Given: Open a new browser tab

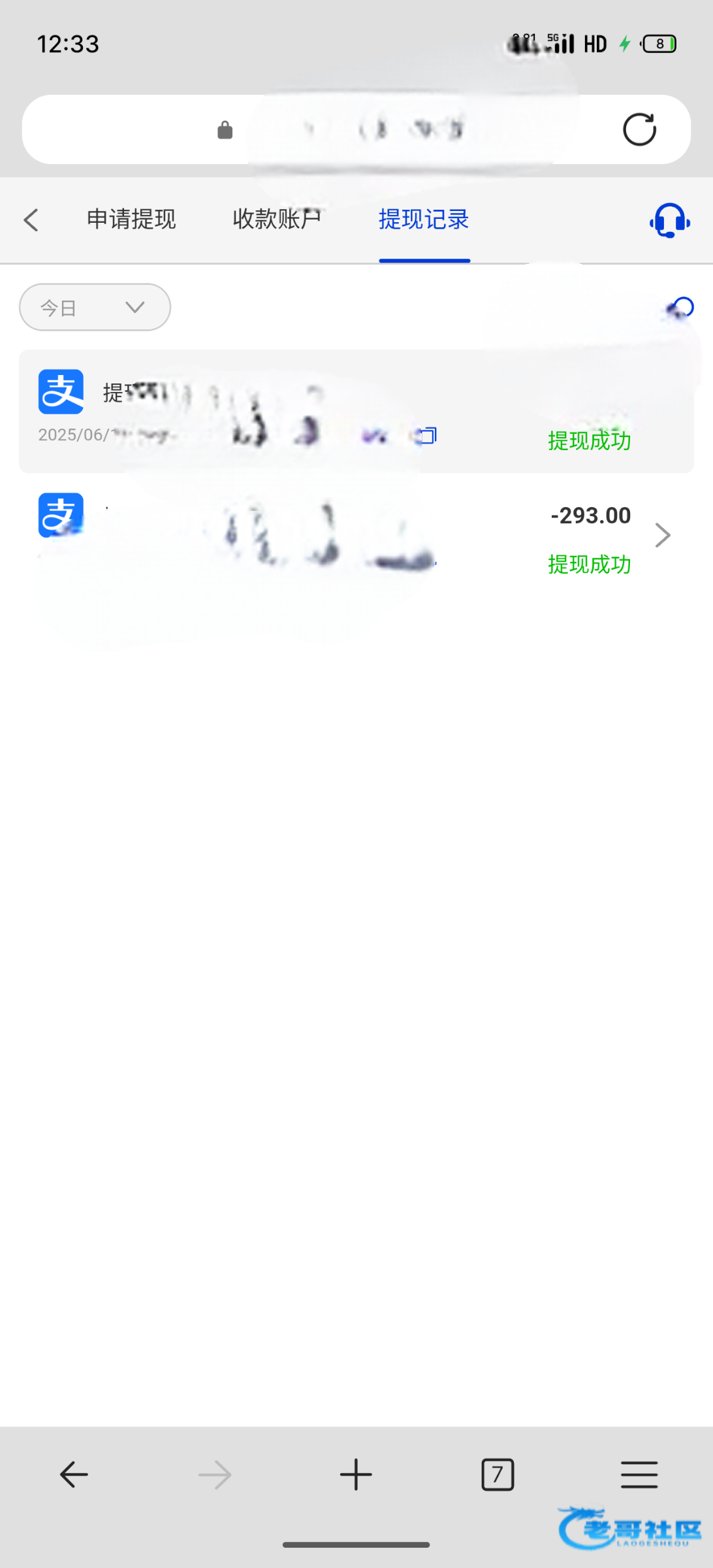Looking at the screenshot, I should [356, 1475].
